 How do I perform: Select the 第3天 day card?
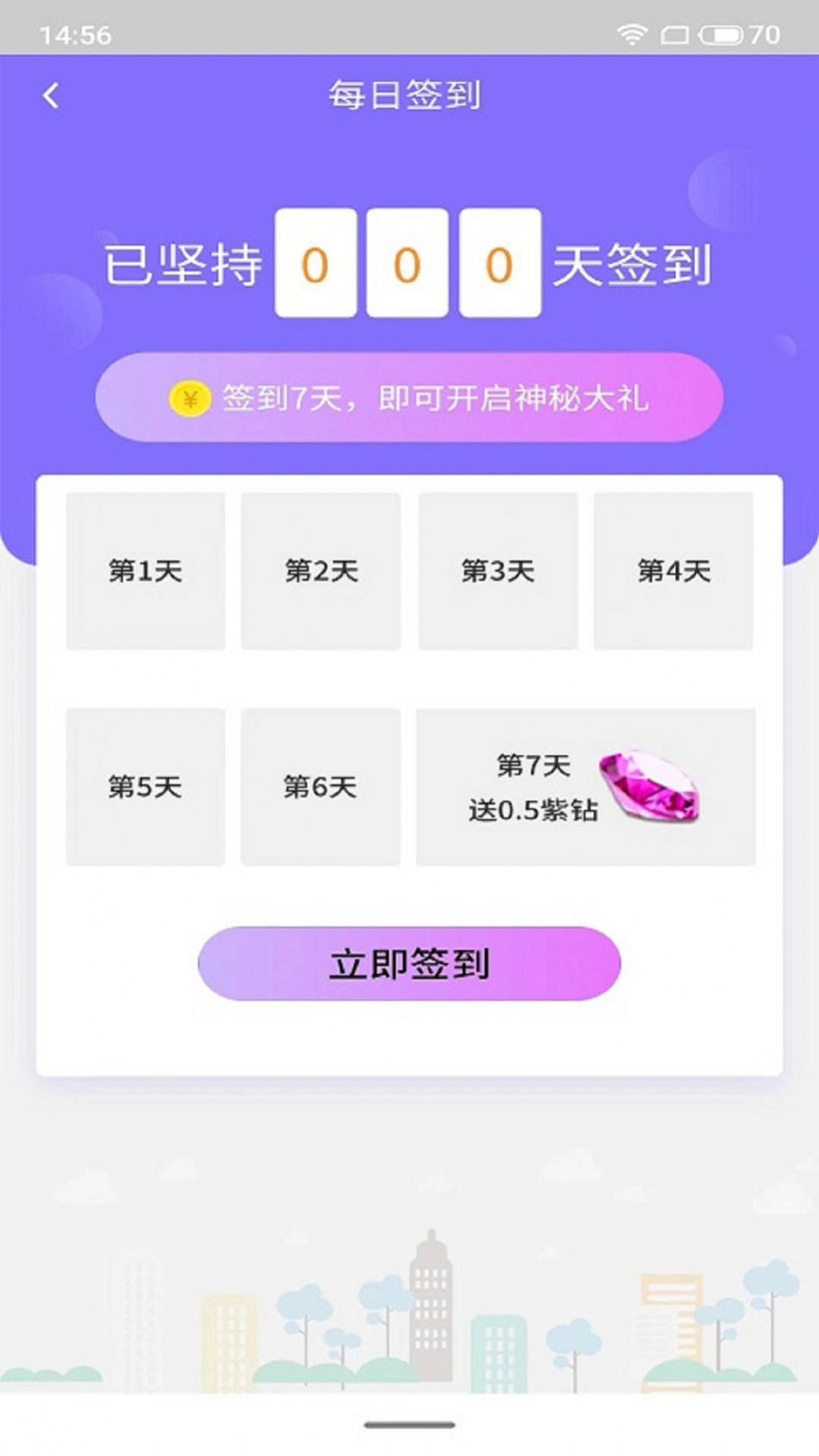[497, 571]
